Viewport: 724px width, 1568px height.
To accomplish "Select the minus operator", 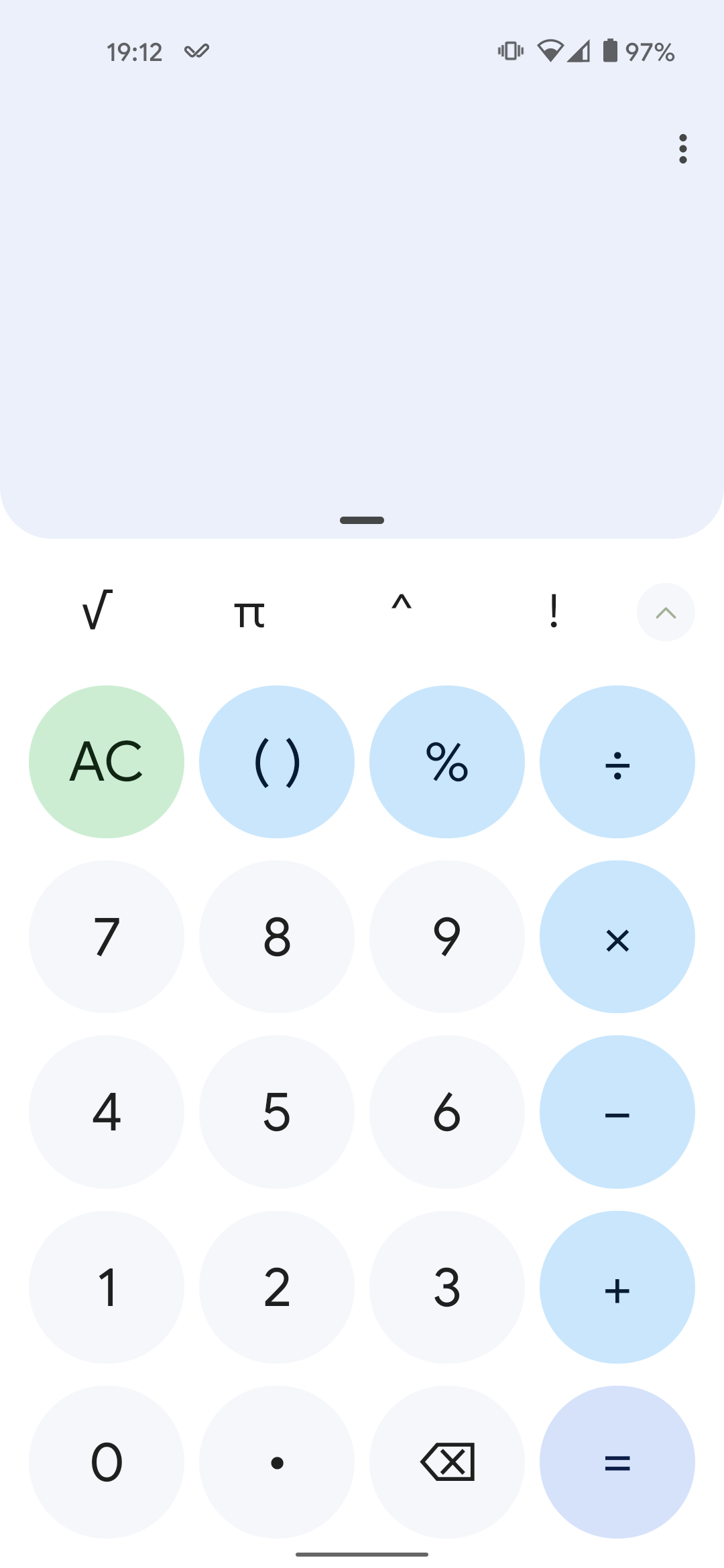I will coord(617,1112).
